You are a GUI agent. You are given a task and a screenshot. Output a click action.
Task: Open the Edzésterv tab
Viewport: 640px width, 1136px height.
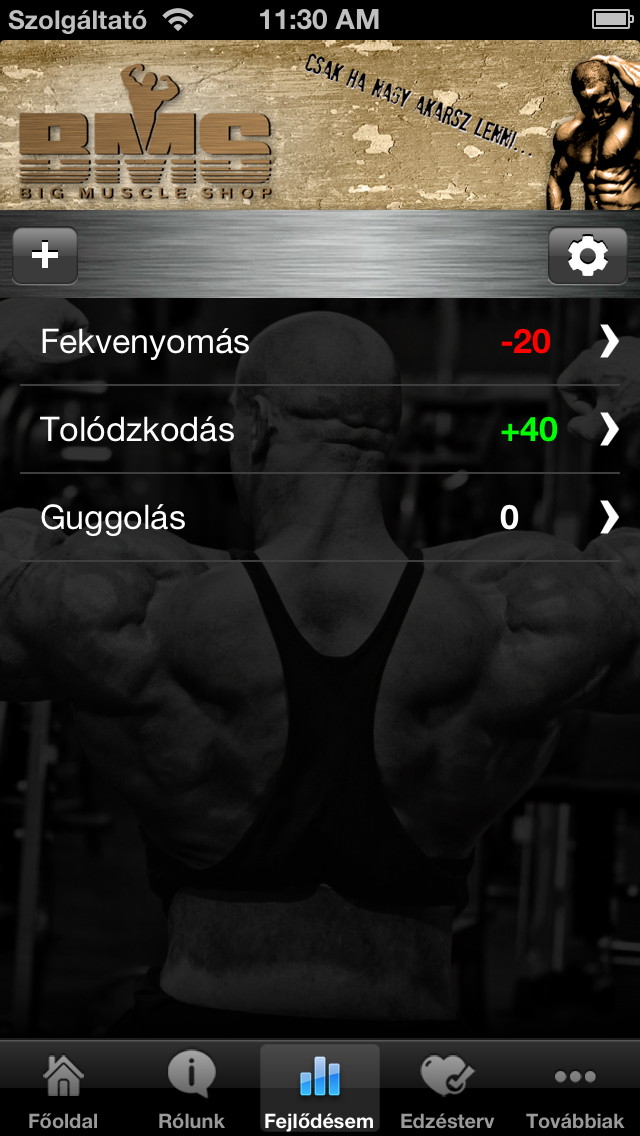click(447, 1089)
